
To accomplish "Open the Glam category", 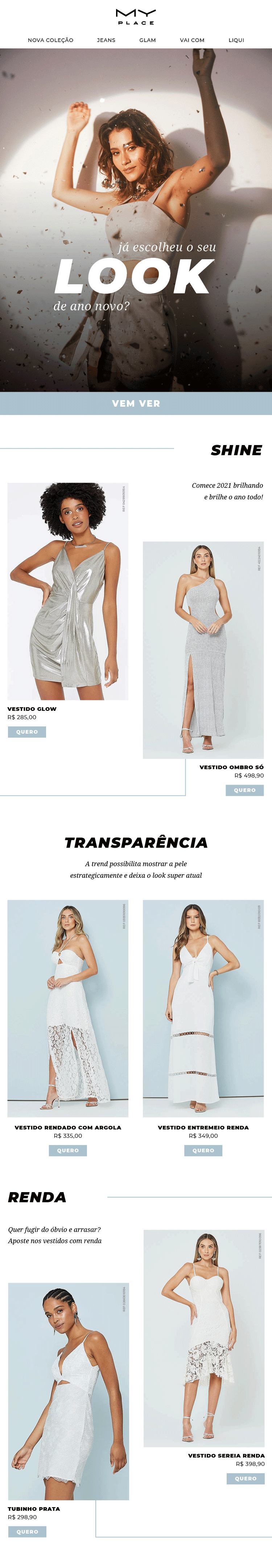I will (x=148, y=40).
